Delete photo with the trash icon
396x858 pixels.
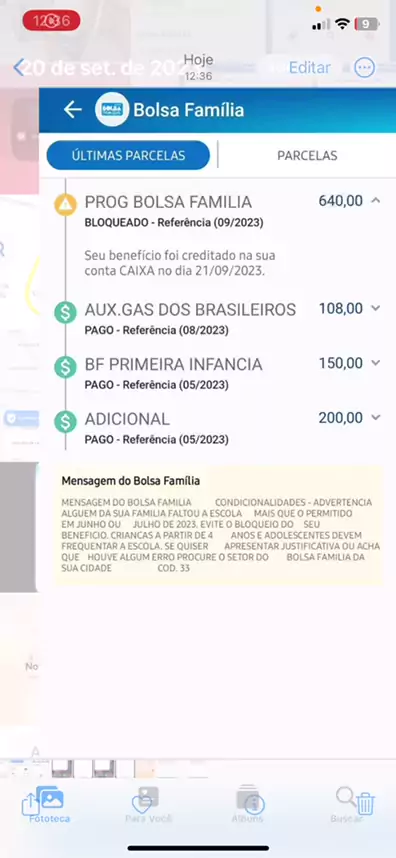tap(365, 804)
